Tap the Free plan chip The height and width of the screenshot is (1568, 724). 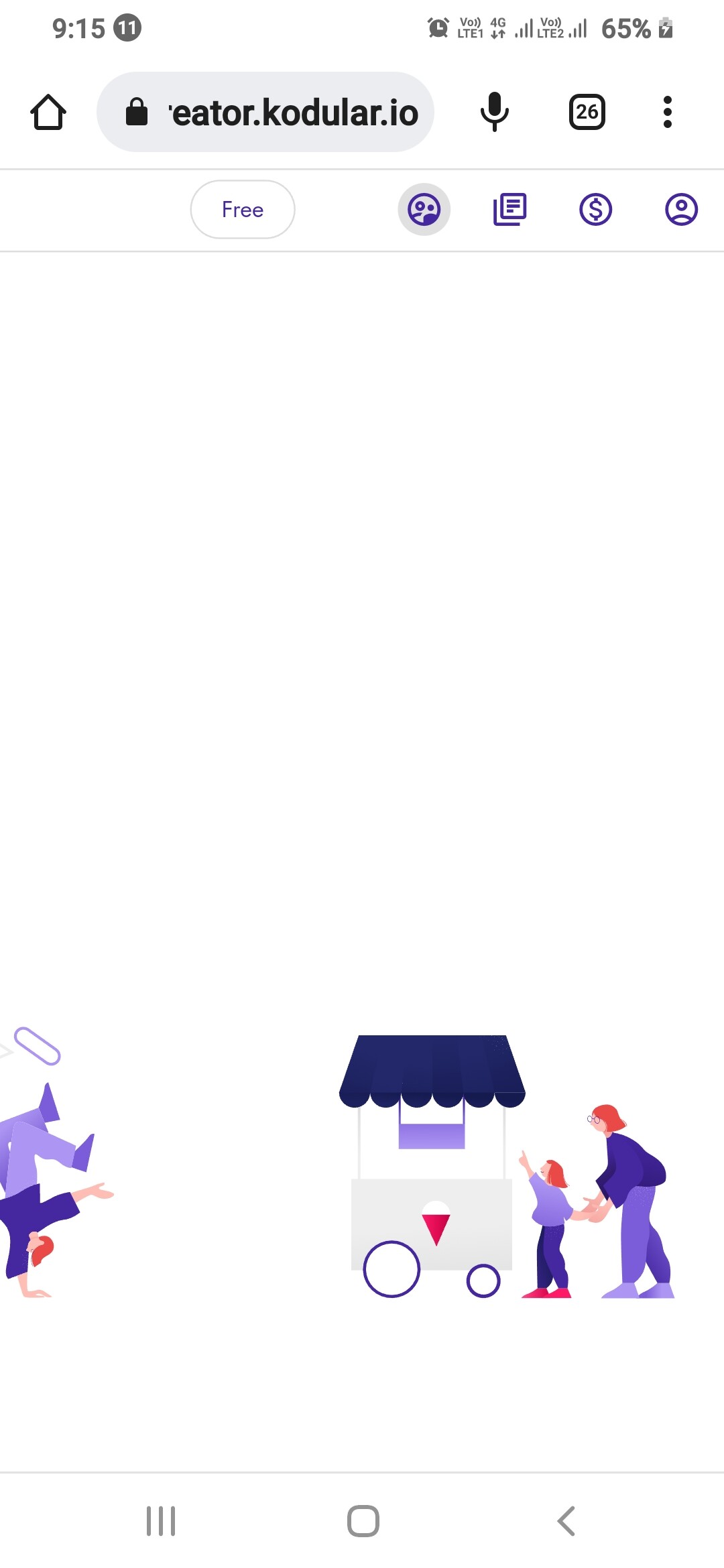243,210
